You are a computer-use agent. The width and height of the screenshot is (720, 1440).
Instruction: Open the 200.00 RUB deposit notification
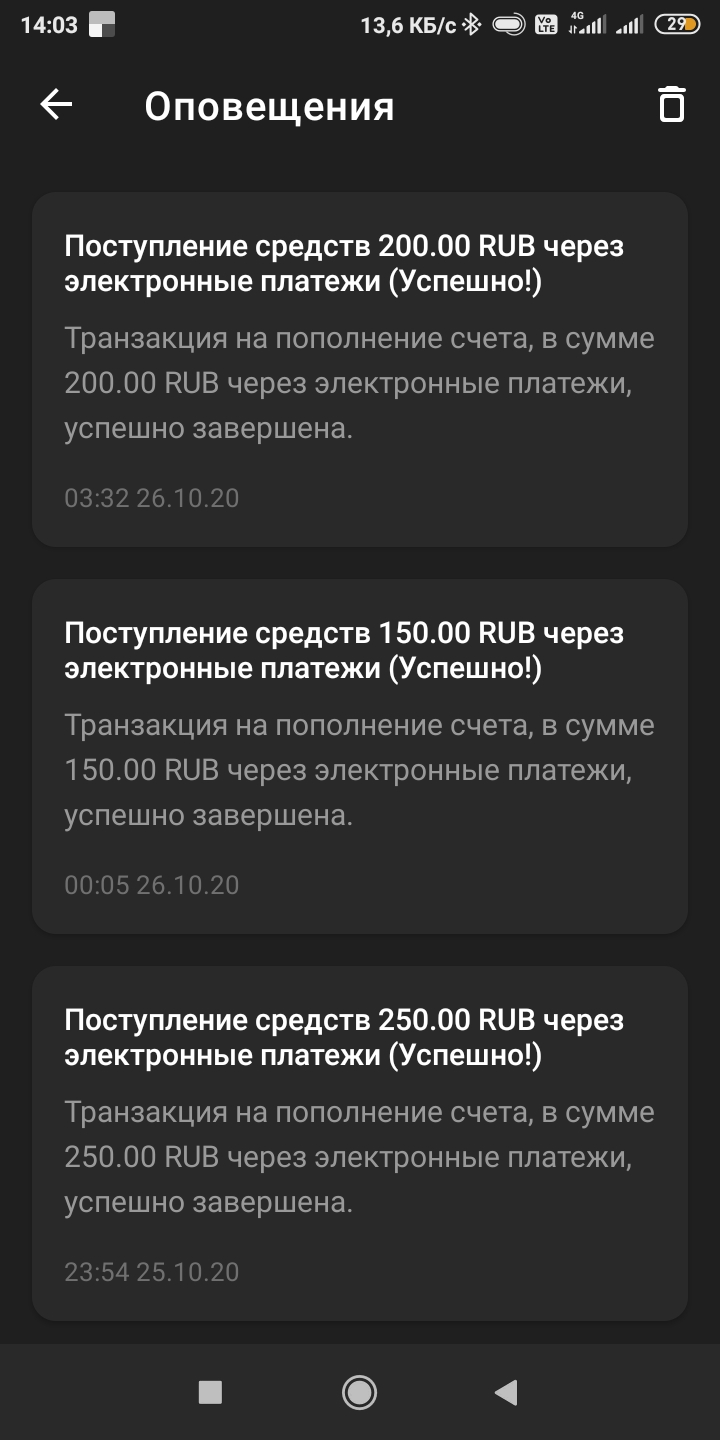pos(360,369)
